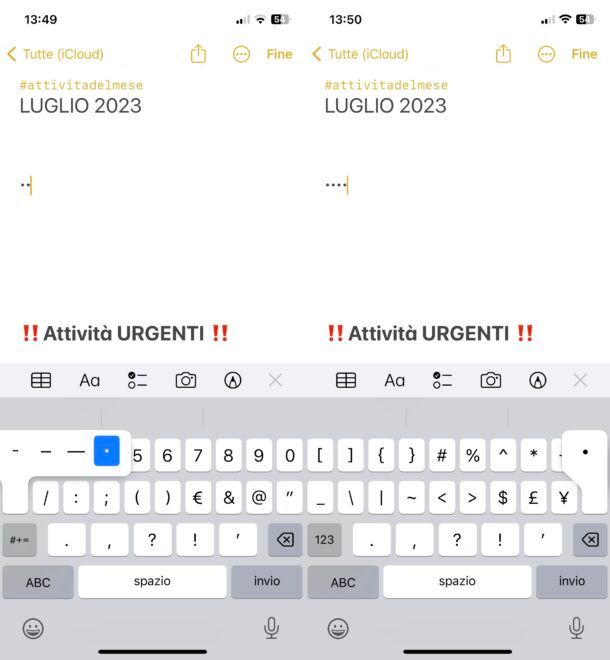Open the overflow menu on the 13:50 screen

[546, 54]
